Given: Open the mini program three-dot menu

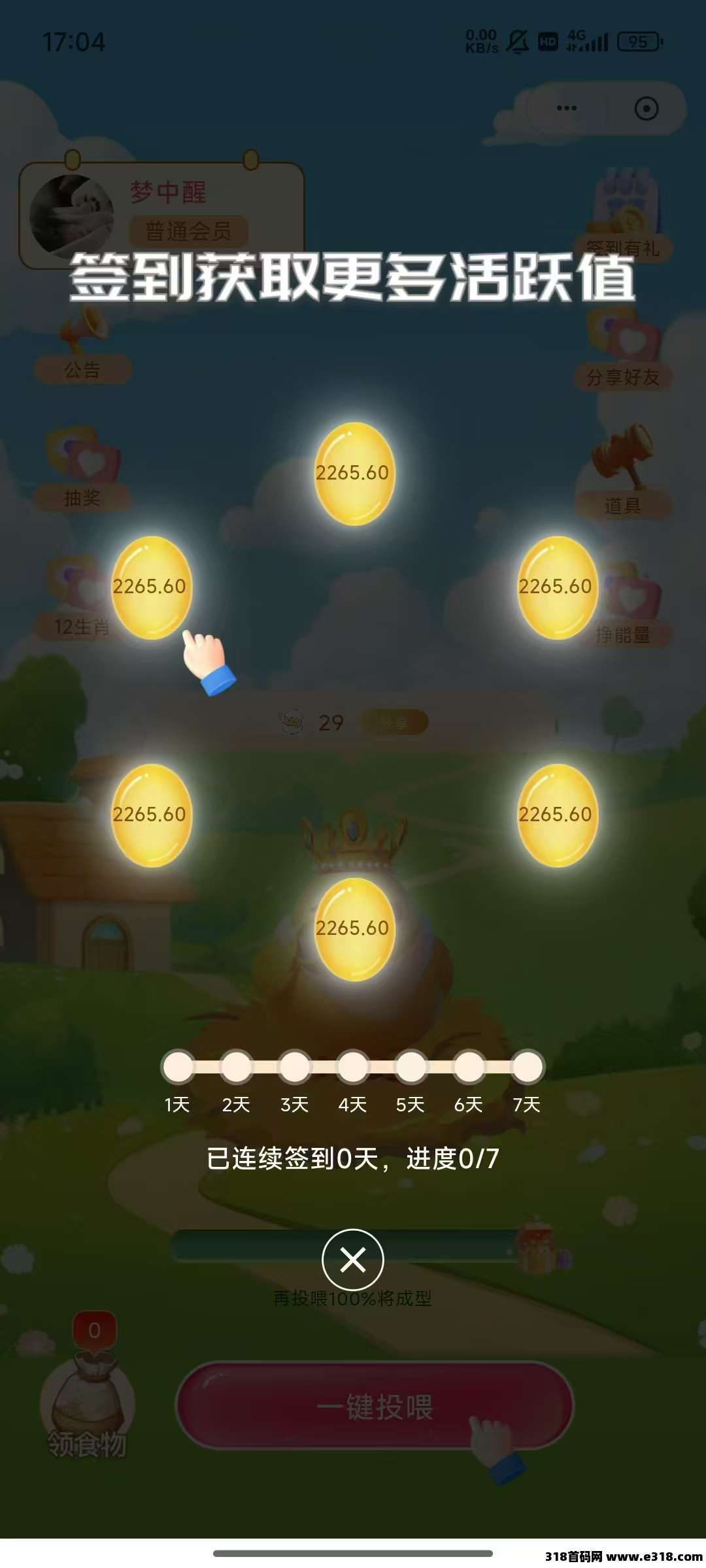Looking at the screenshot, I should [x=567, y=108].
